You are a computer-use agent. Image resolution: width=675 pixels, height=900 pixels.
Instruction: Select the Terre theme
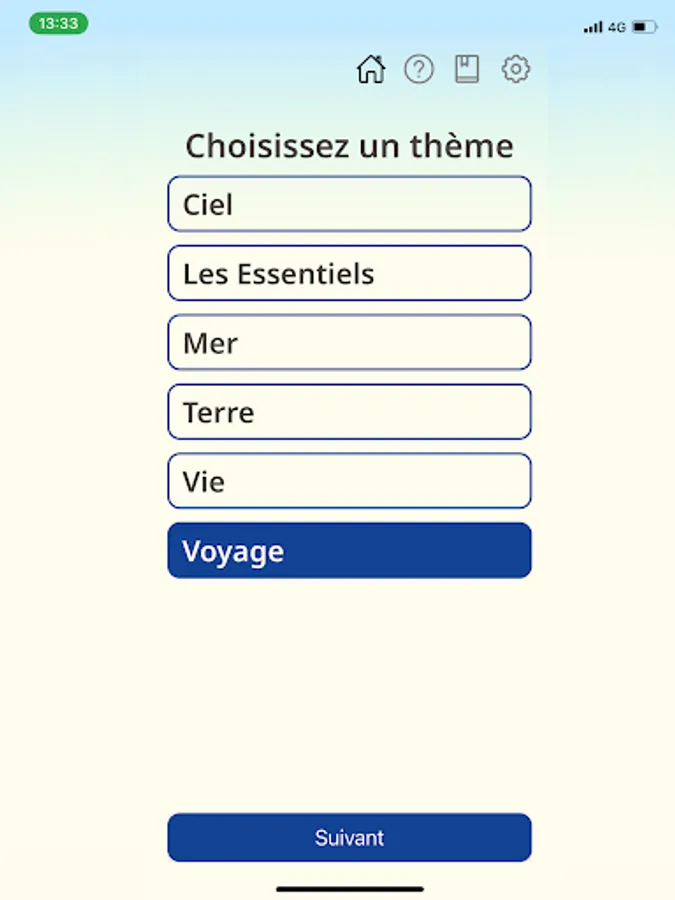pos(349,412)
